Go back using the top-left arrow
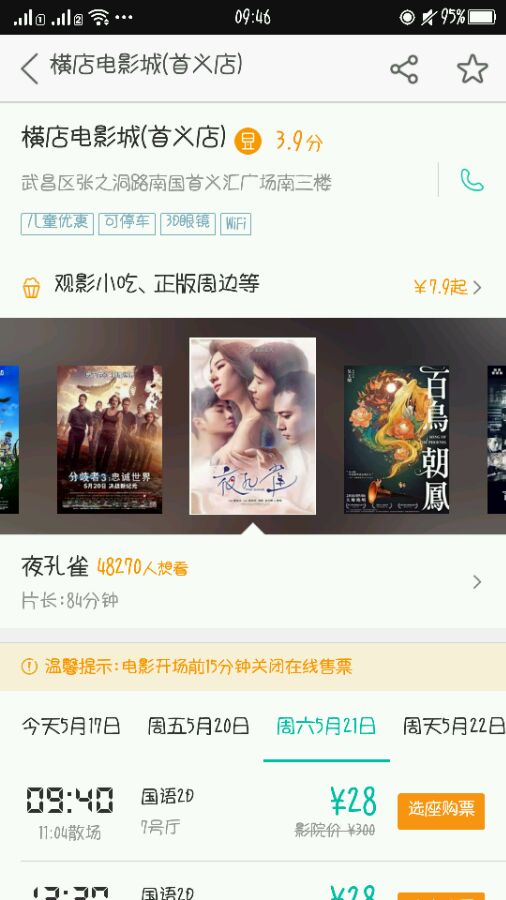Screen dimensions: 506x900 [30, 69]
